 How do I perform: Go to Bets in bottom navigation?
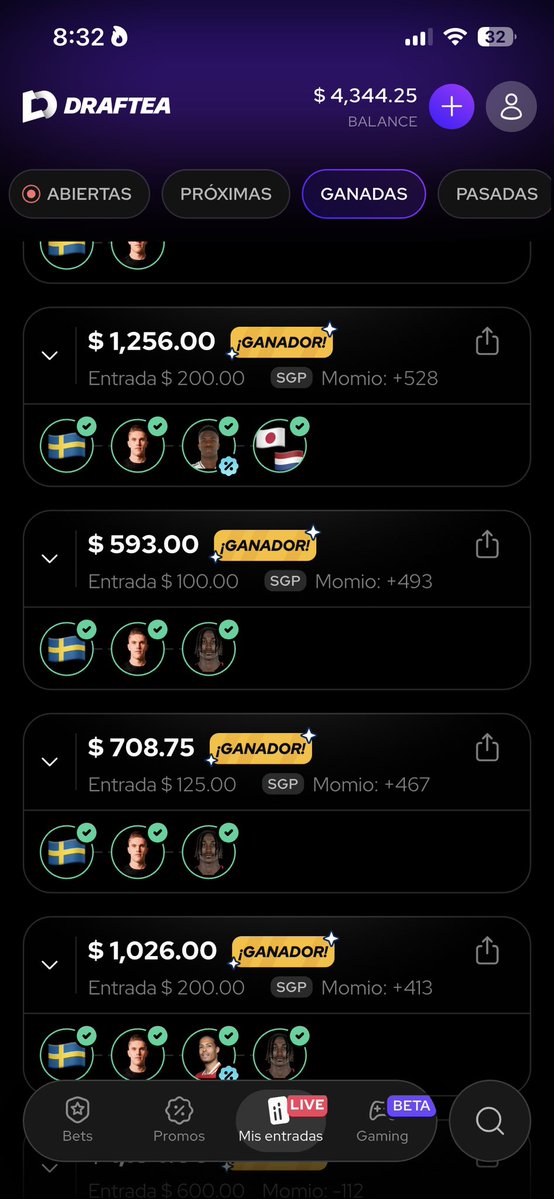(77, 1120)
